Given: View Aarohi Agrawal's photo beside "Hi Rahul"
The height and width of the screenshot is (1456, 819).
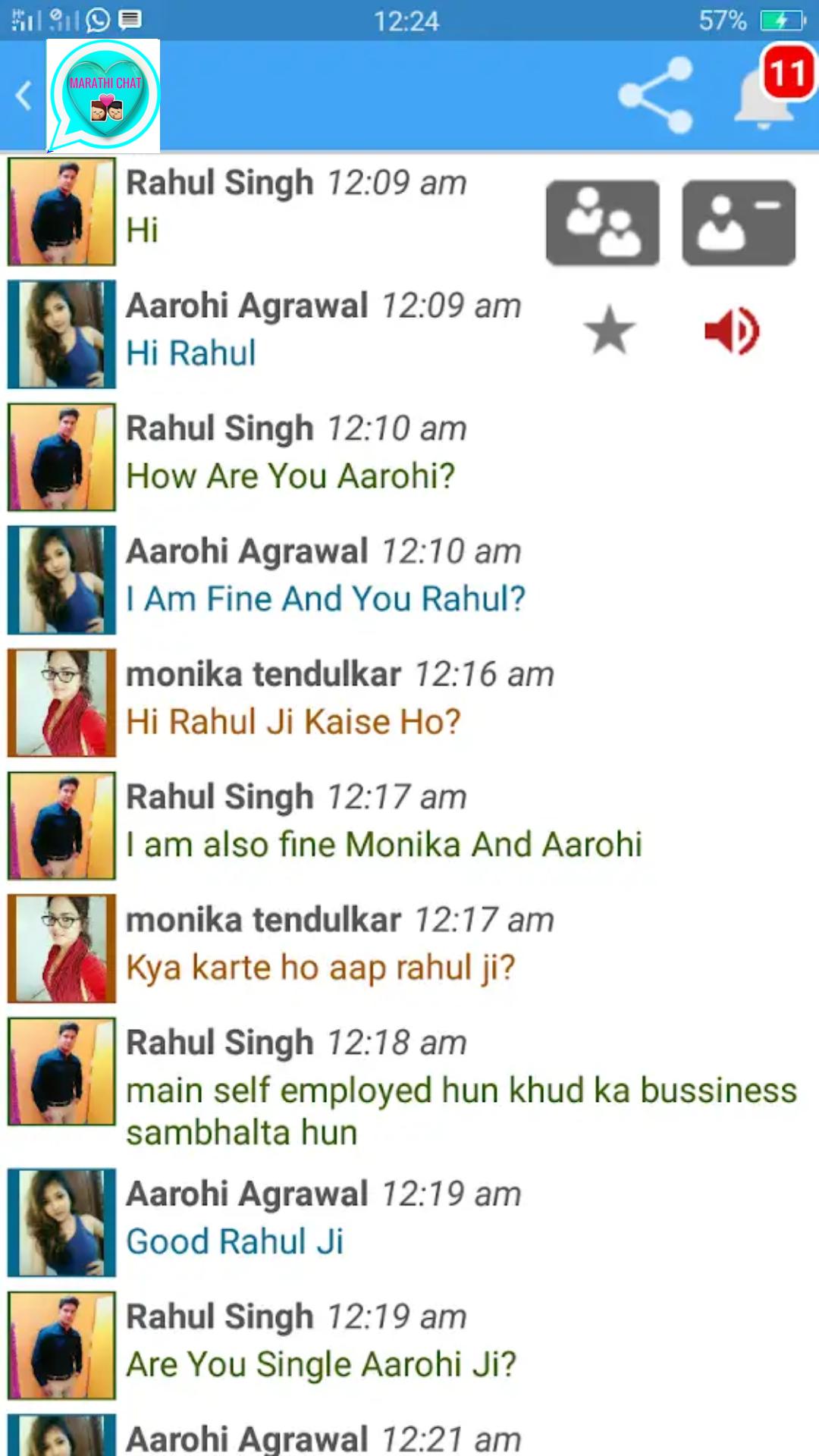Looking at the screenshot, I should 61,334.
